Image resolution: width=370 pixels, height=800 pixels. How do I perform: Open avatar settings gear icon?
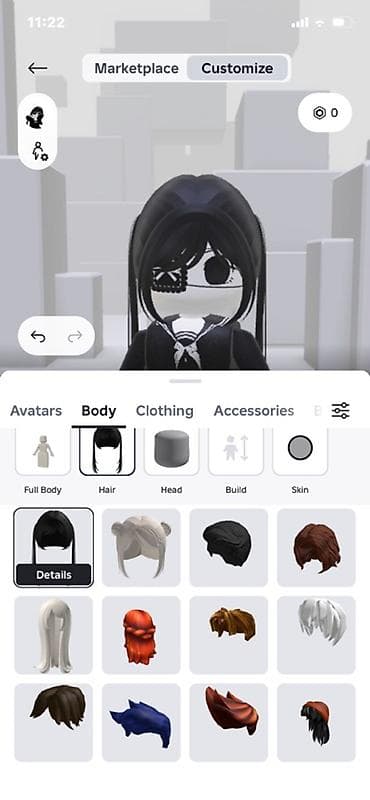[x=39, y=152]
